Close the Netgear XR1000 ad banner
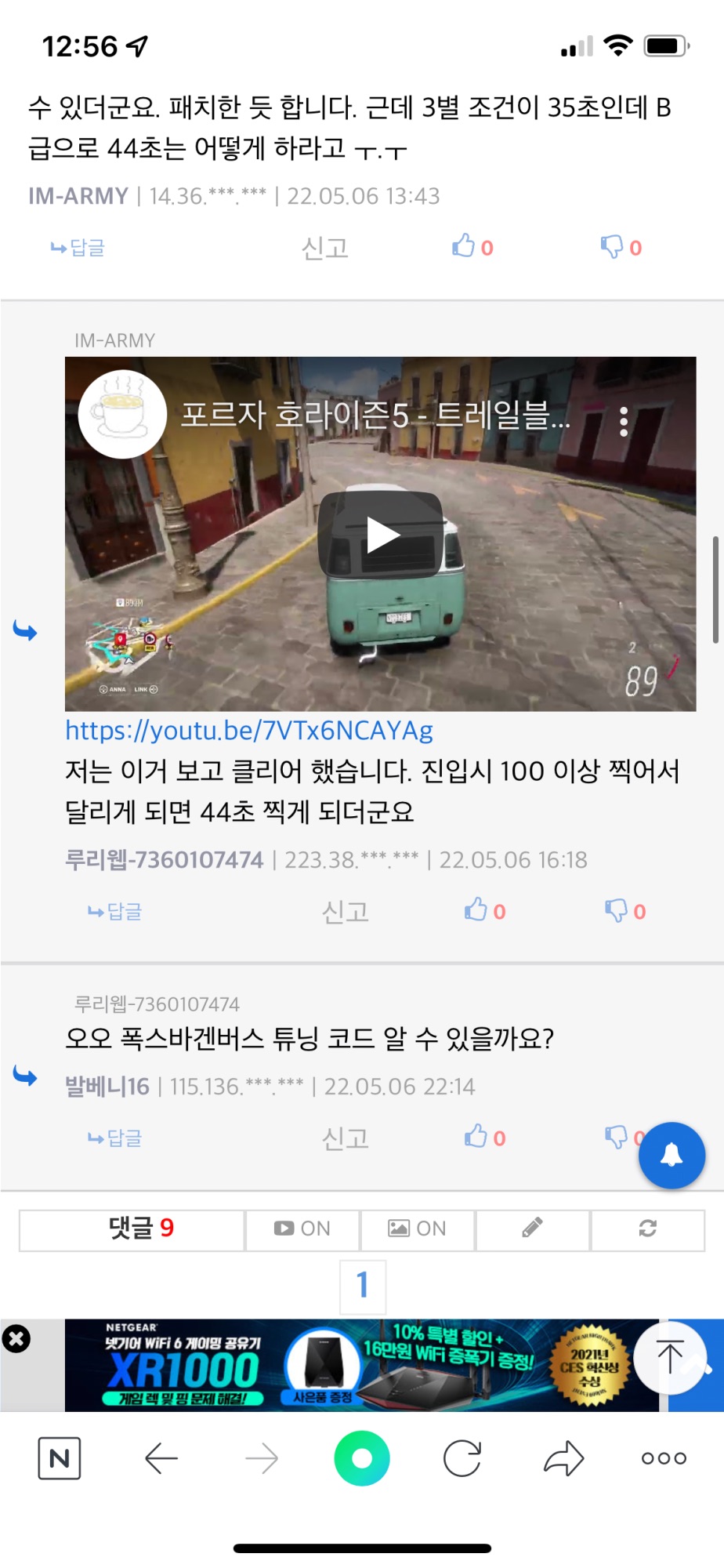724x1568 pixels. pos(16,1338)
